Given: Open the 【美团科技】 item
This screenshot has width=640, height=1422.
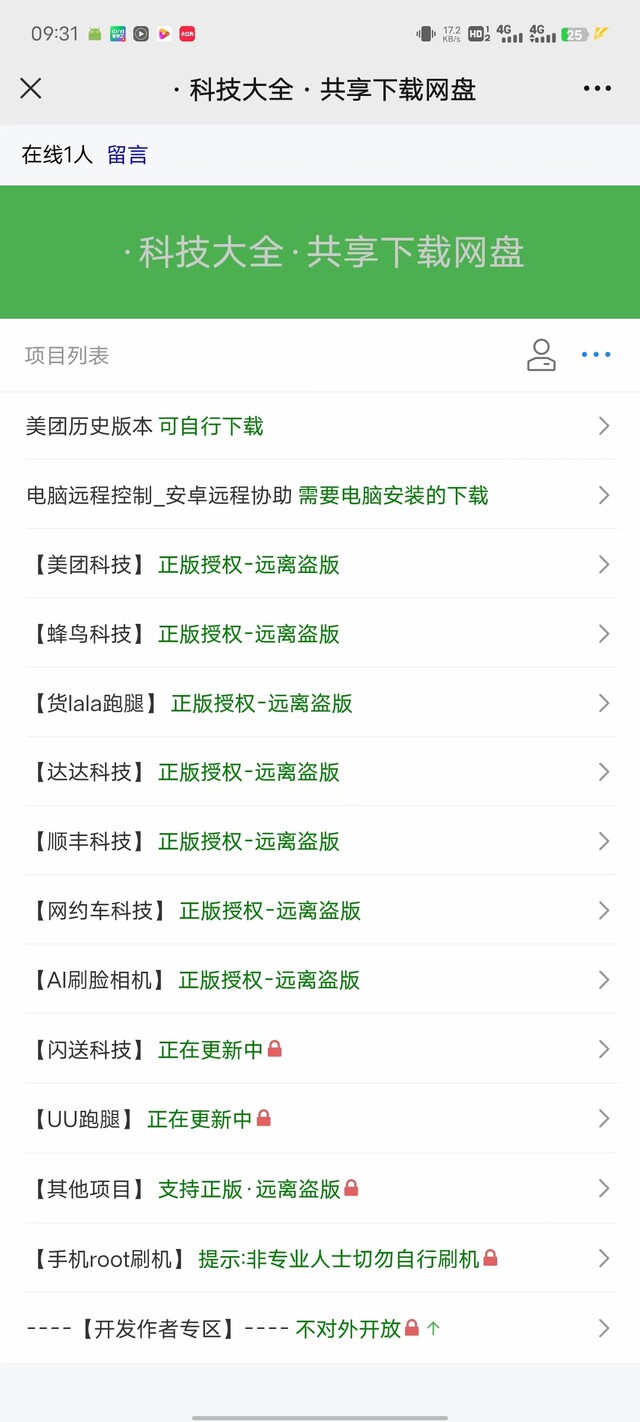Looking at the screenshot, I should [320, 565].
